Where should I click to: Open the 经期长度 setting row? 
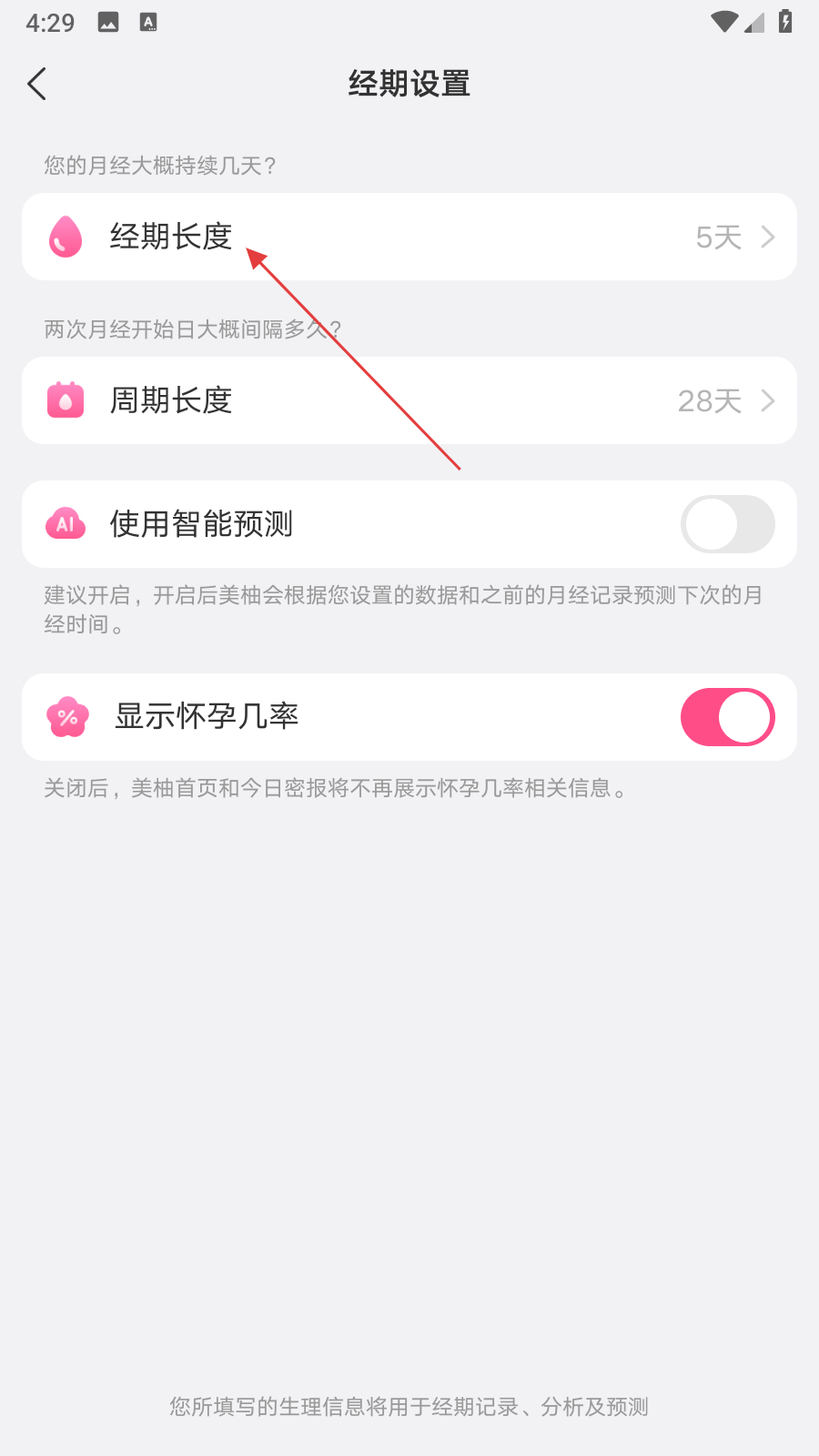pyautogui.click(x=409, y=237)
